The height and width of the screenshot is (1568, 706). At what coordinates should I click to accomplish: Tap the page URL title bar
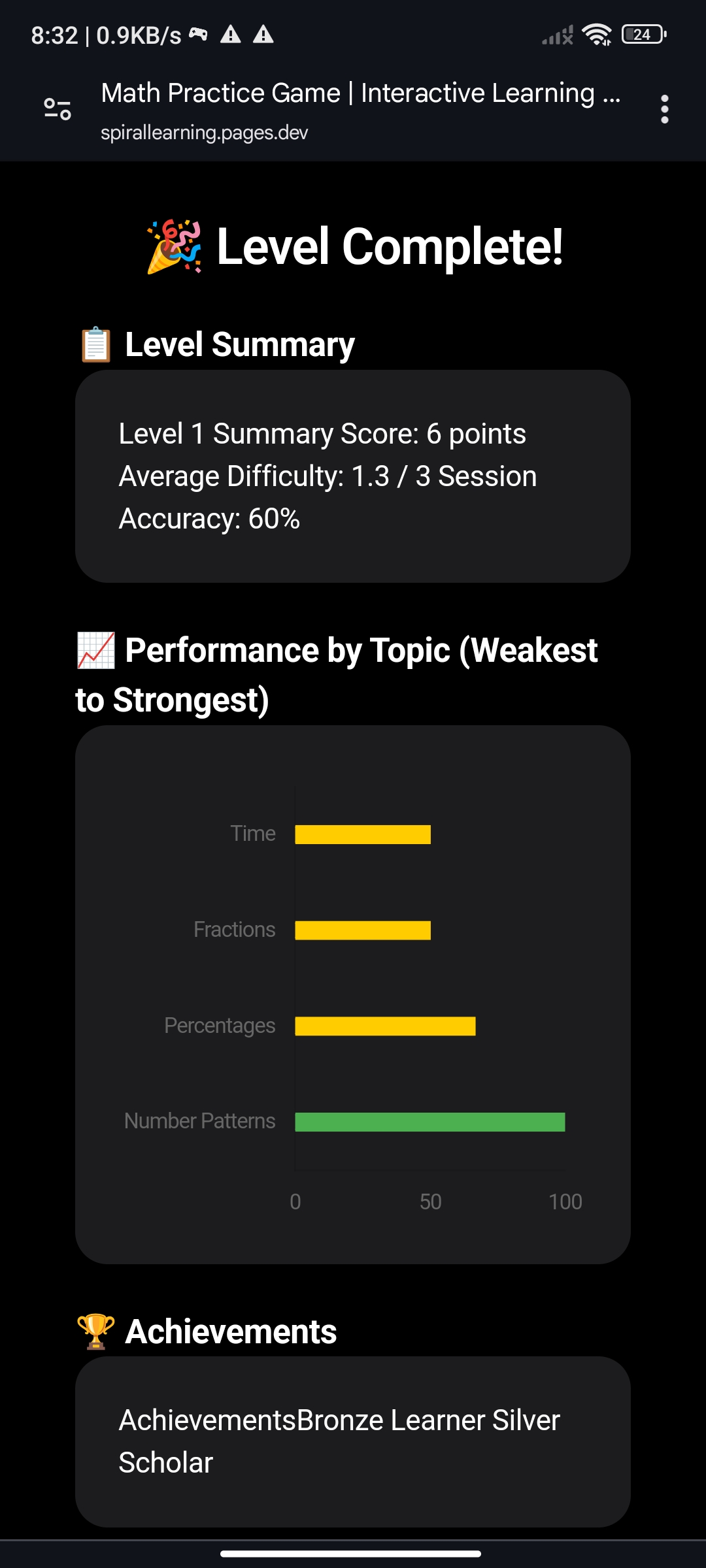coord(360,110)
